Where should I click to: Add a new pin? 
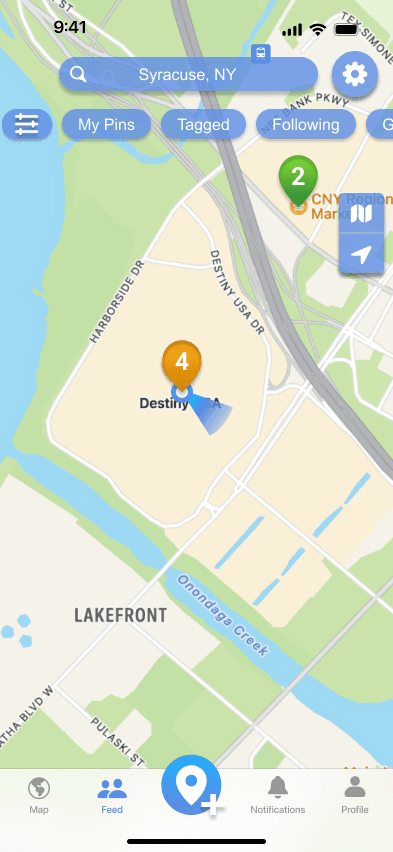pyautogui.click(x=191, y=785)
